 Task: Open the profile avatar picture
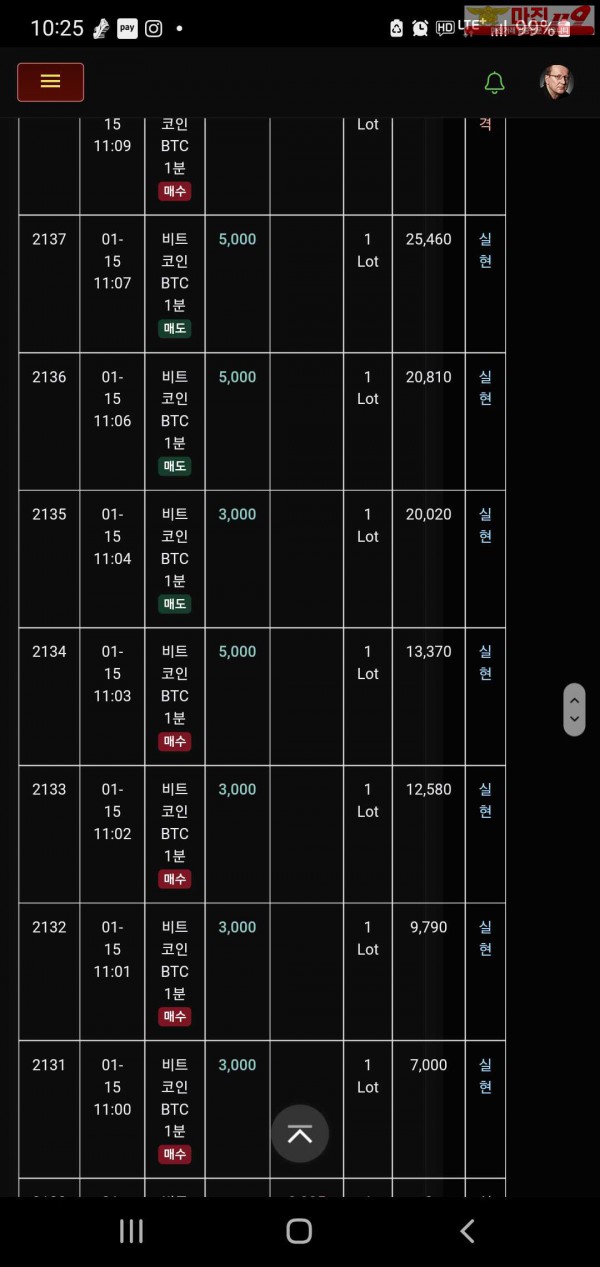[556, 82]
